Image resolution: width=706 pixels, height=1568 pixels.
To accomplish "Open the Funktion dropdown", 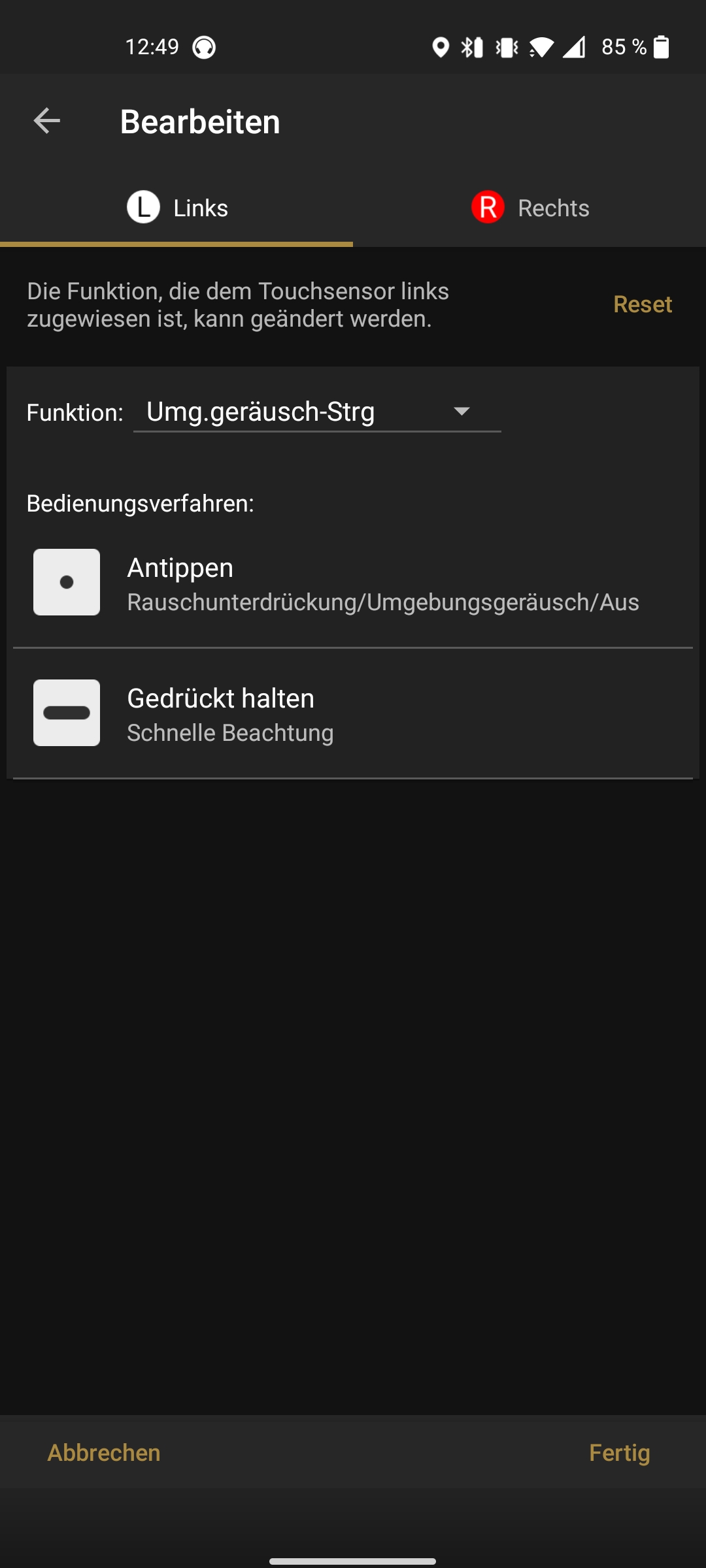I will [x=317, y=412].
